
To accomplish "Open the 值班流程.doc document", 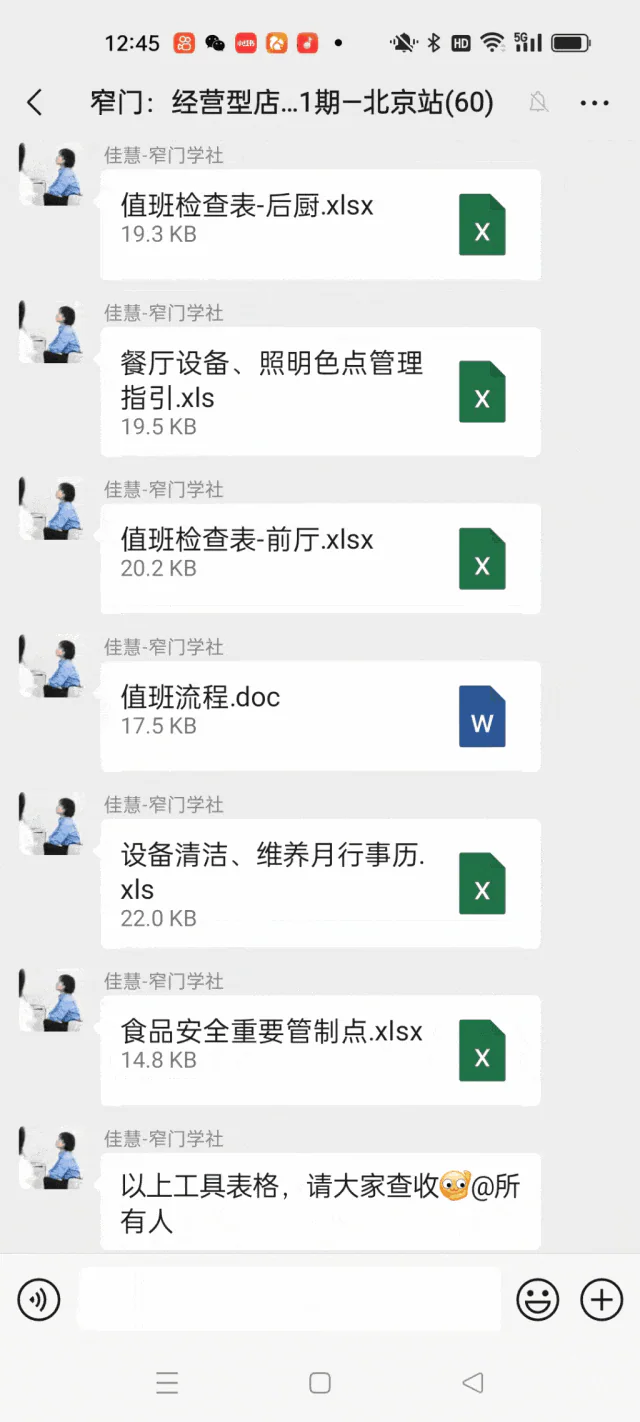I will [x=321, y=716].
